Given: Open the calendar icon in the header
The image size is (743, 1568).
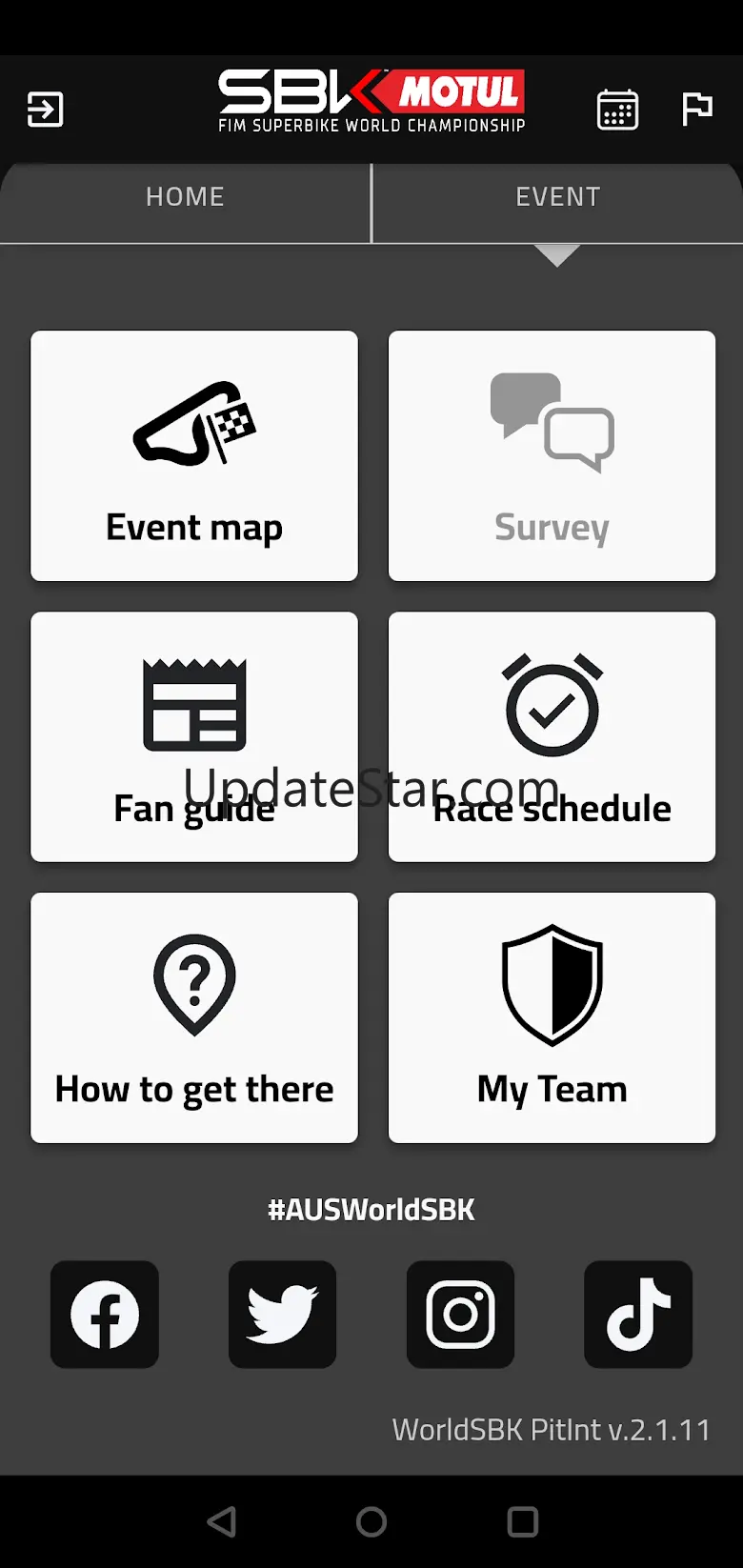Looking at the screenshot, I should (617, 110).
